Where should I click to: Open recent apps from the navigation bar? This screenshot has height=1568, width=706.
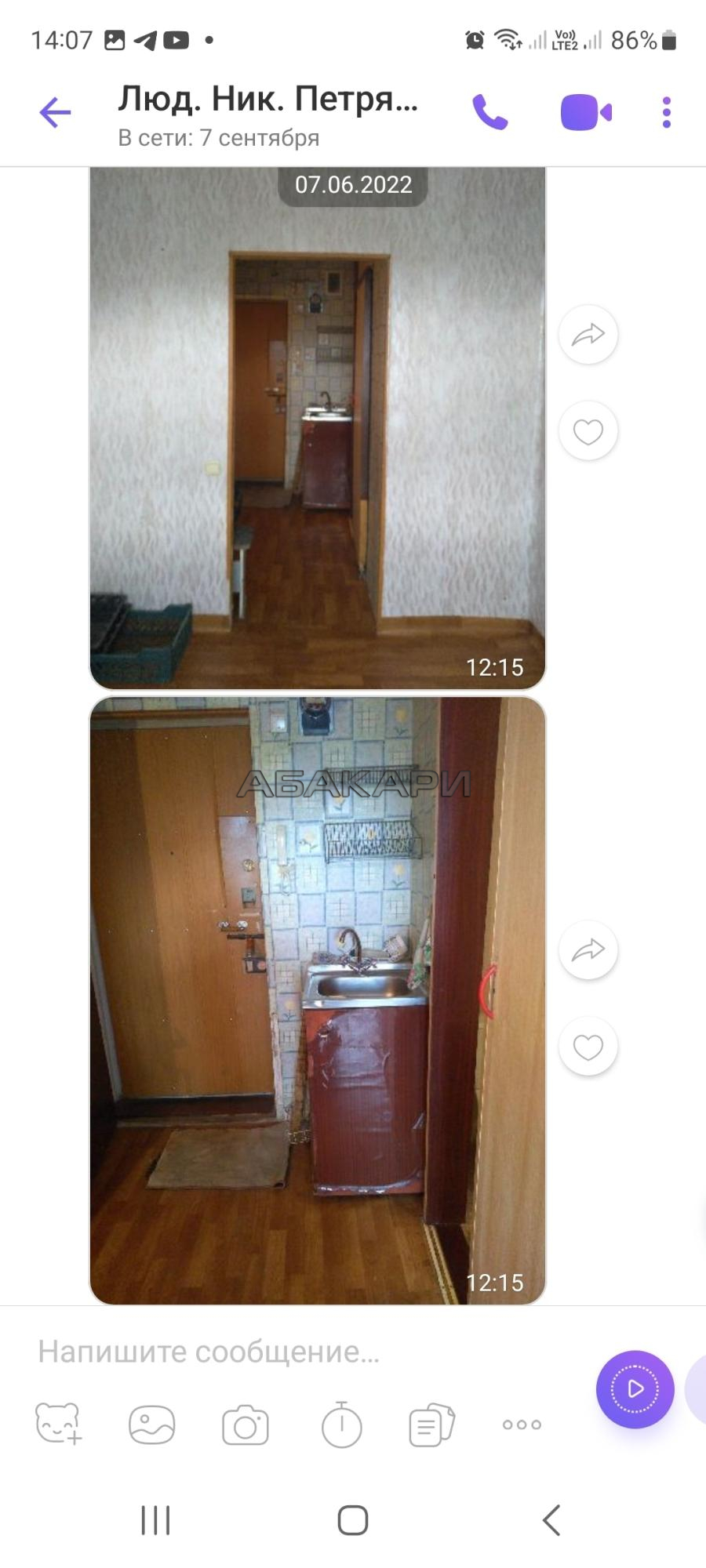point(155,1520)
